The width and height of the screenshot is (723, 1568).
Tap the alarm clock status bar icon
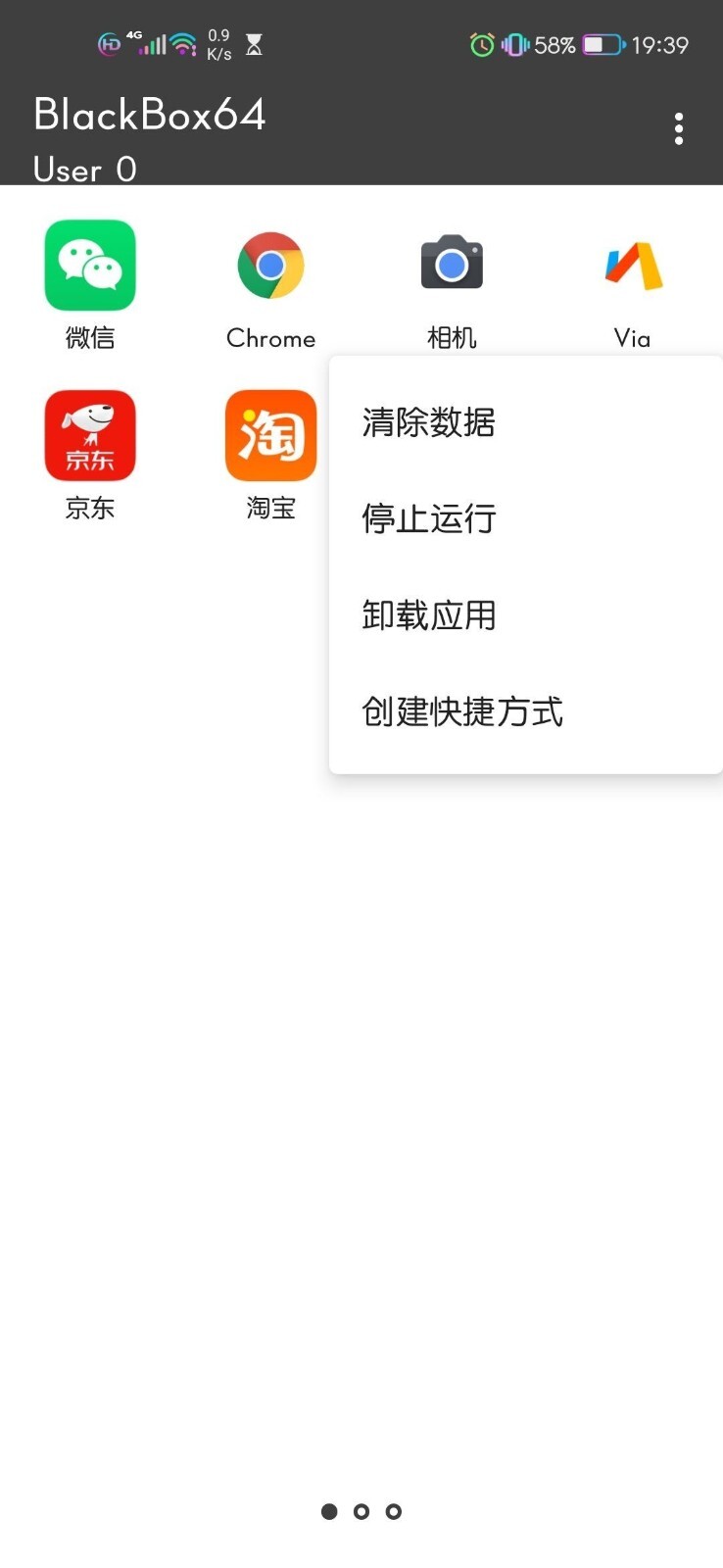(481, 44)
